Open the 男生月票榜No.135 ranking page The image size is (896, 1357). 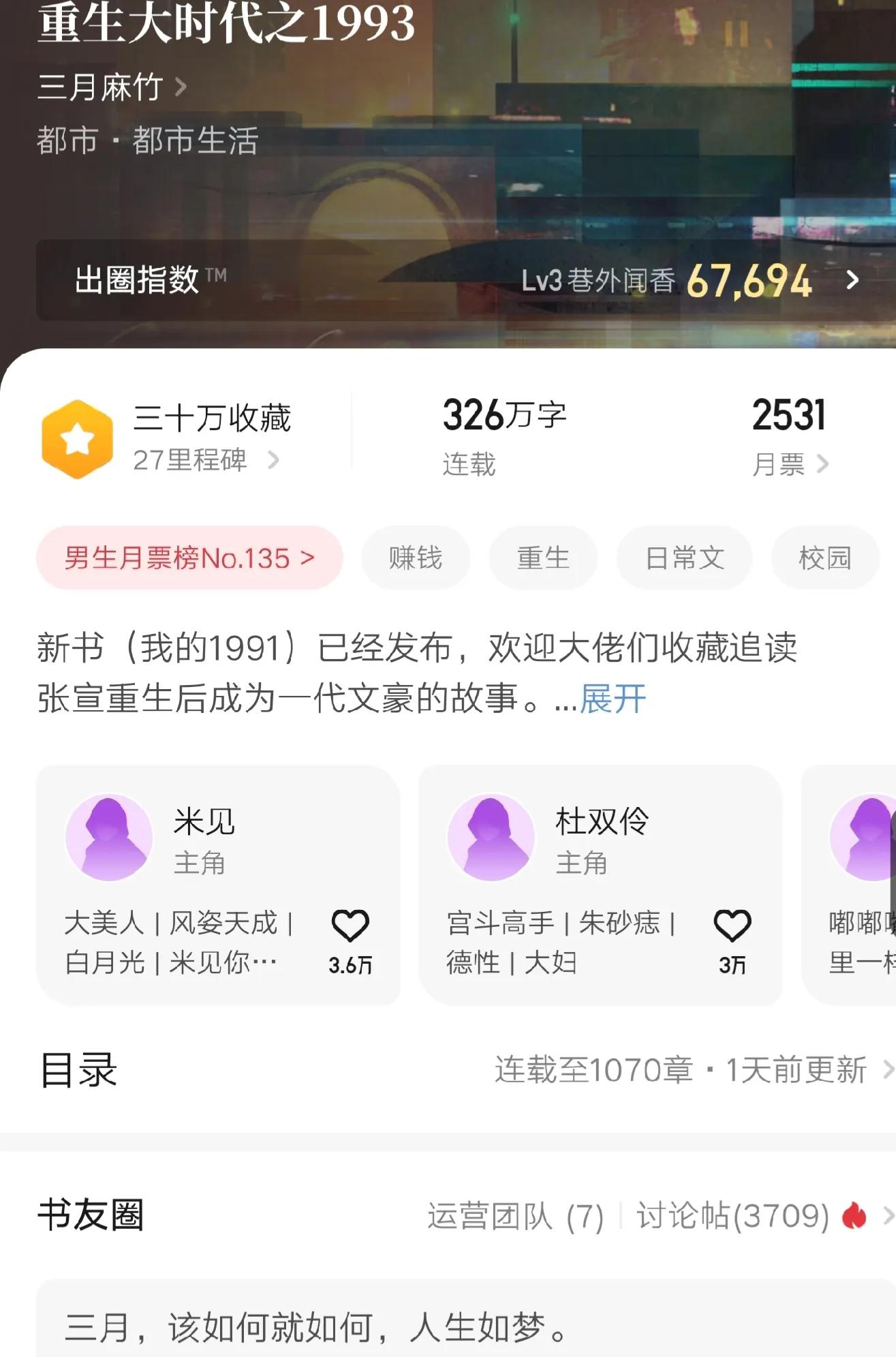(189, 558)
